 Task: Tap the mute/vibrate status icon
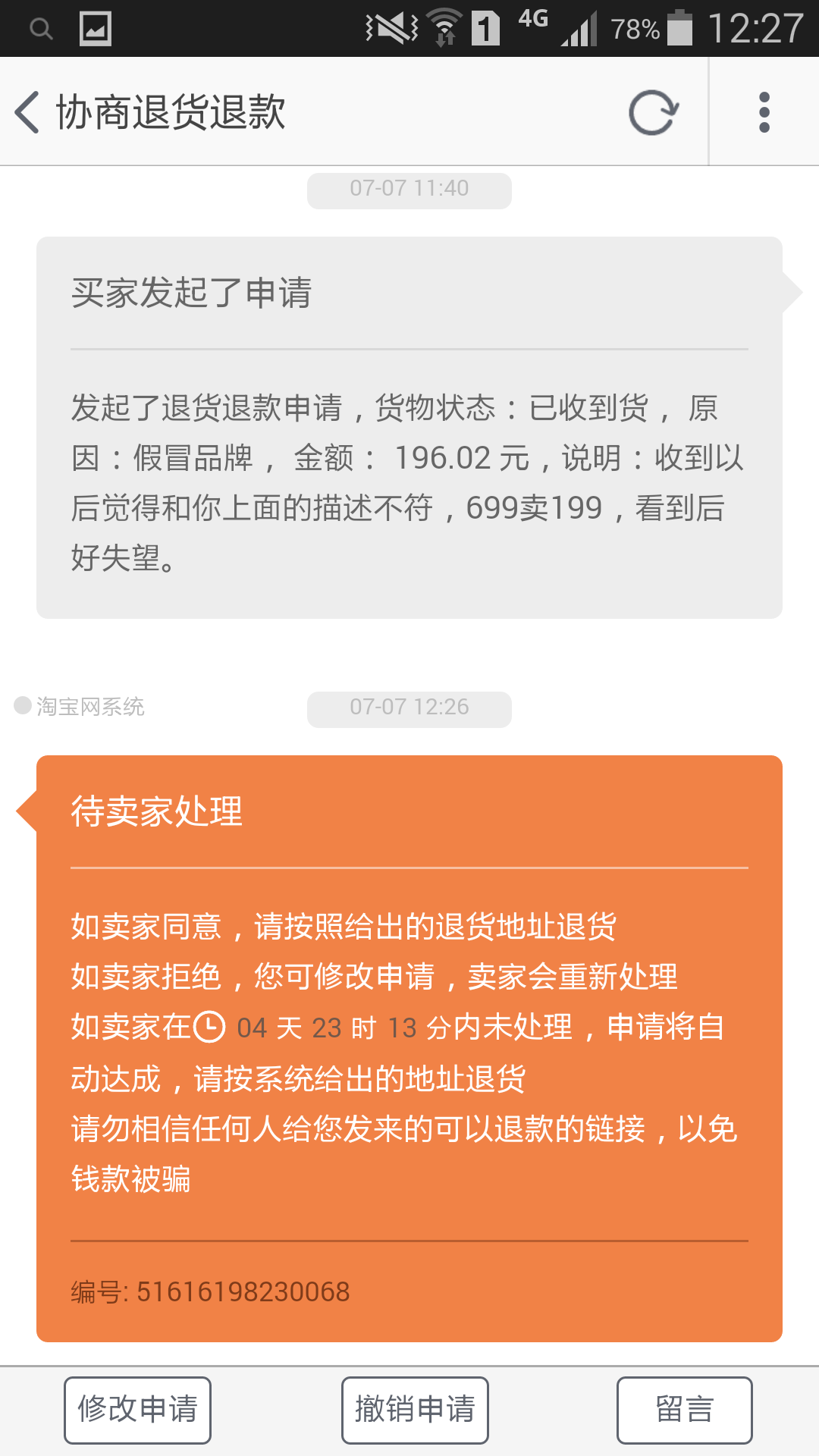(388, 25)
